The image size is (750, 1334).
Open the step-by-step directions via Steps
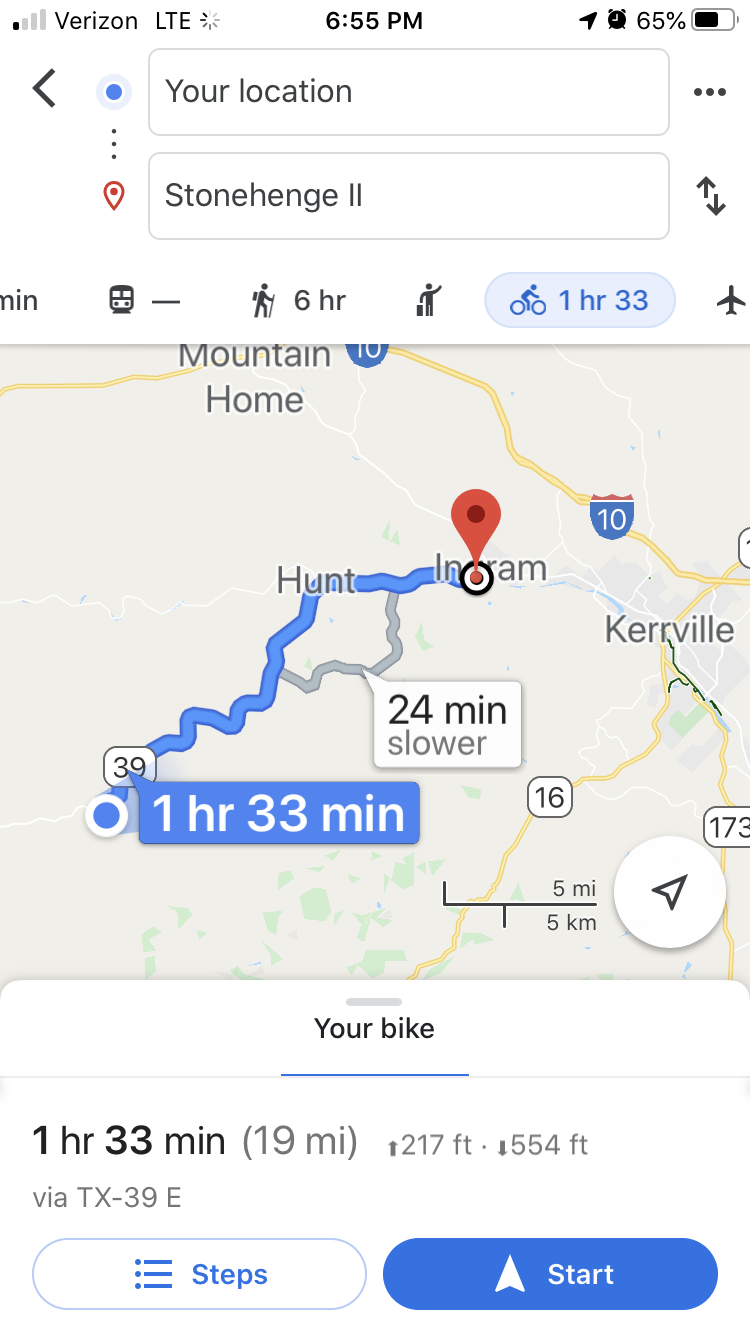click(199, 1274)
